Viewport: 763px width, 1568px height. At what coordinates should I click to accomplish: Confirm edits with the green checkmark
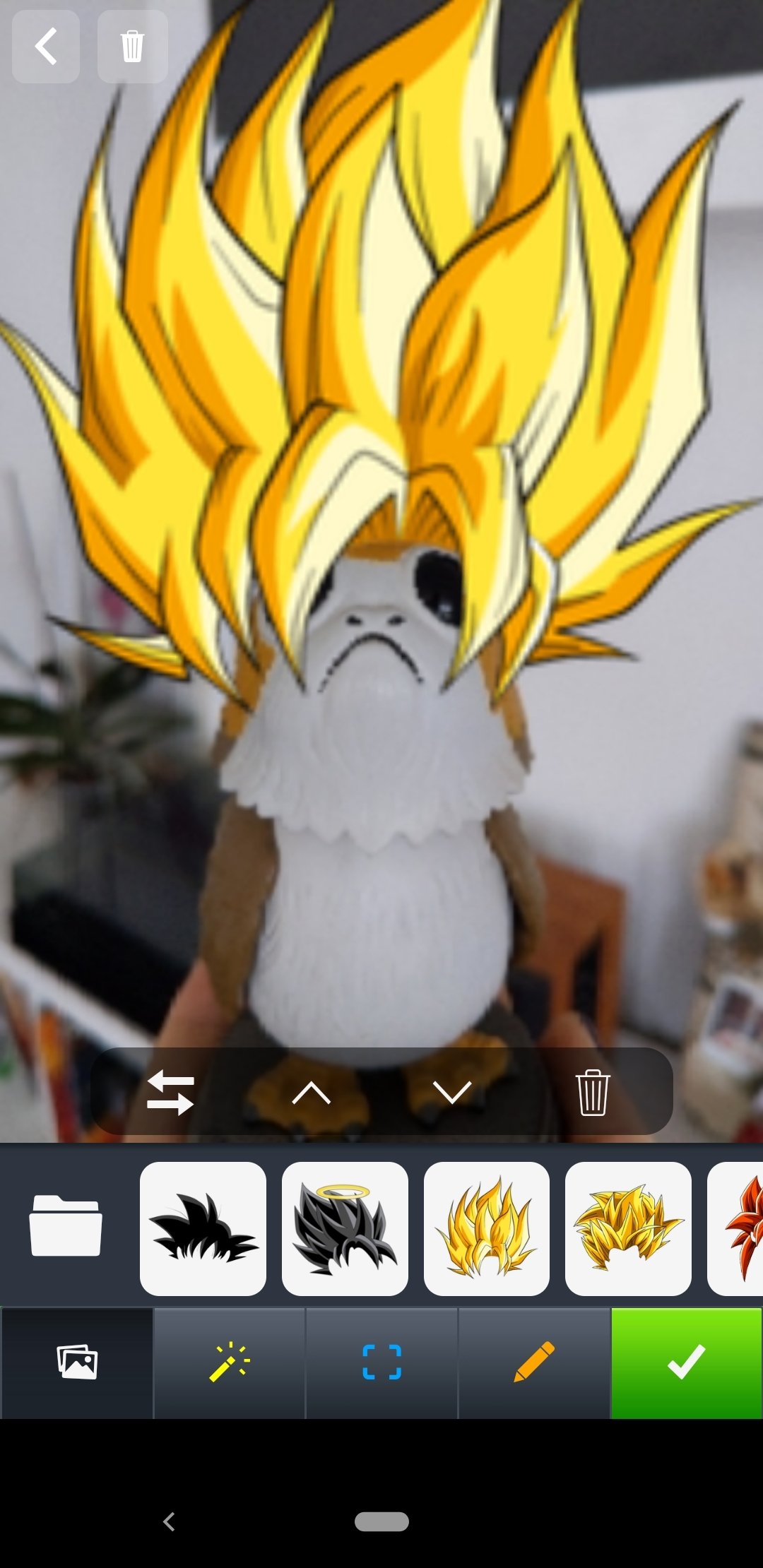(687, 1362)
